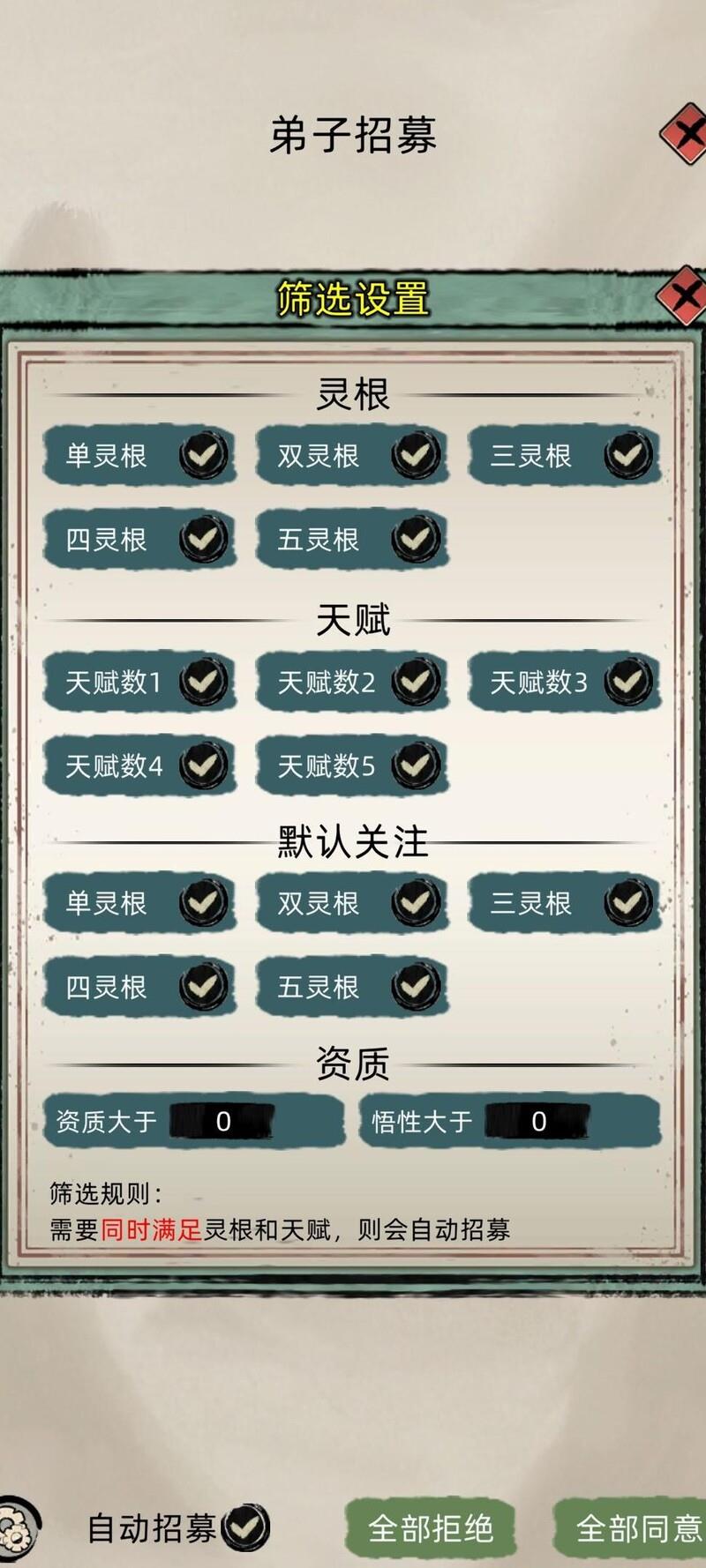
Task: Toggle 三灵根 checkbox in 灵根 section
Action: [627, 455]
